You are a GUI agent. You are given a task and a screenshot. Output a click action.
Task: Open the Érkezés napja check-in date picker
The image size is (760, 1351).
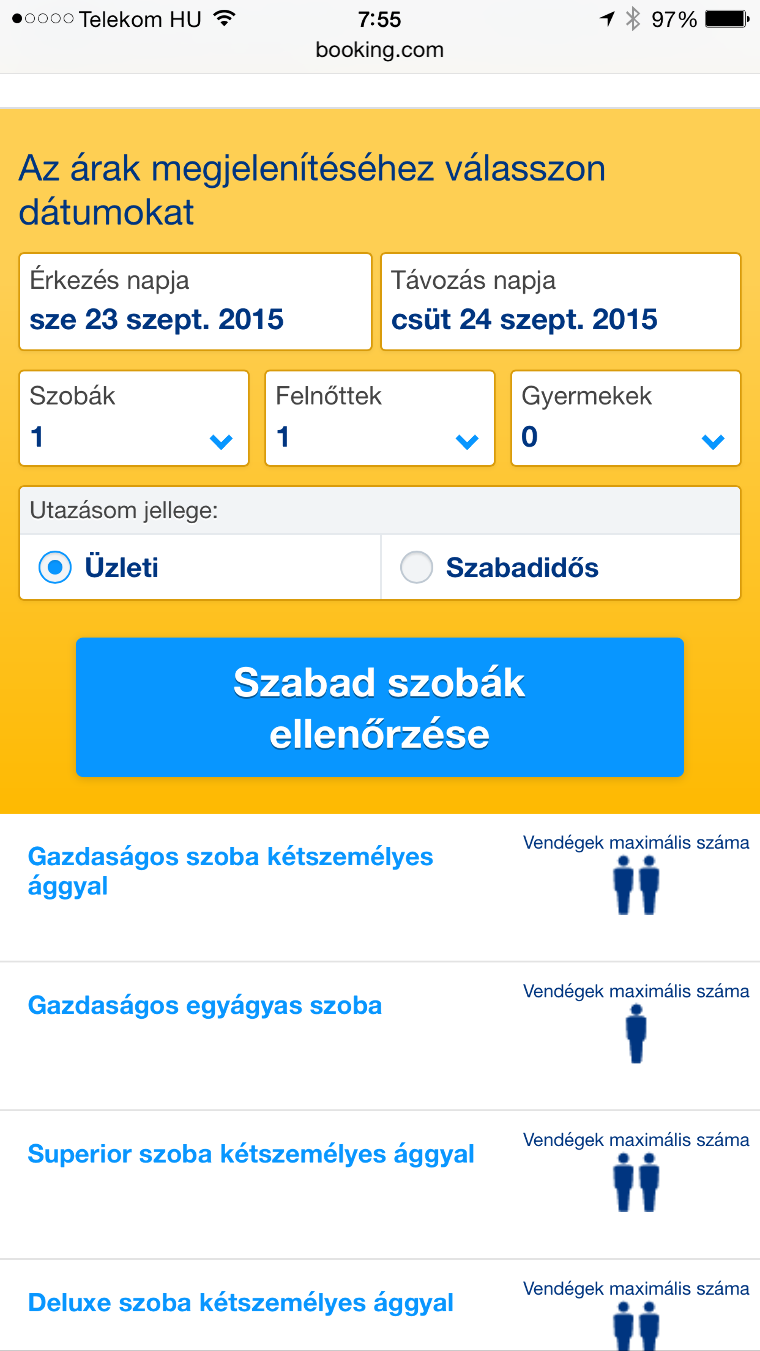195,301
